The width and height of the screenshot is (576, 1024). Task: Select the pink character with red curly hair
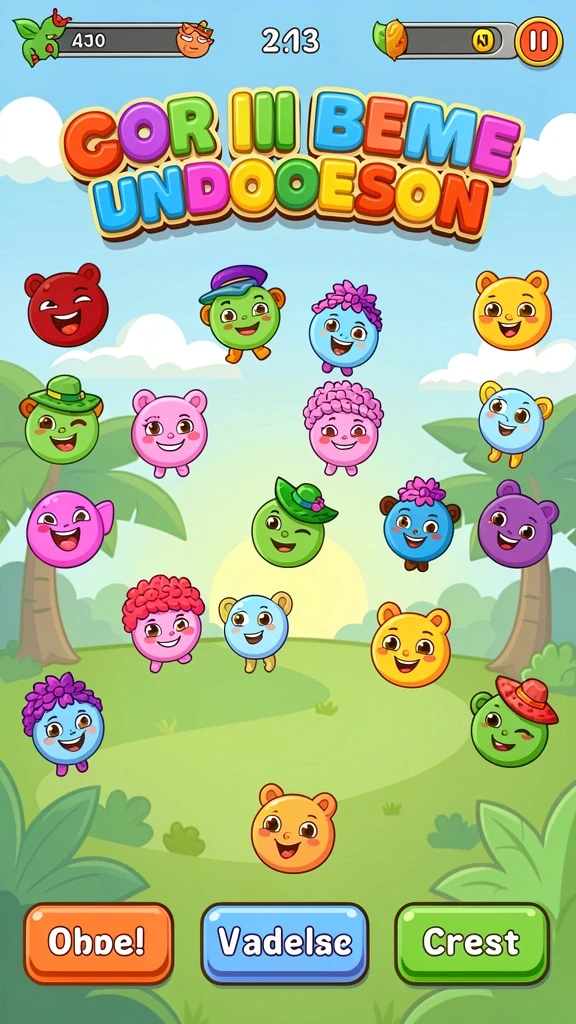(x=163, y=622)
